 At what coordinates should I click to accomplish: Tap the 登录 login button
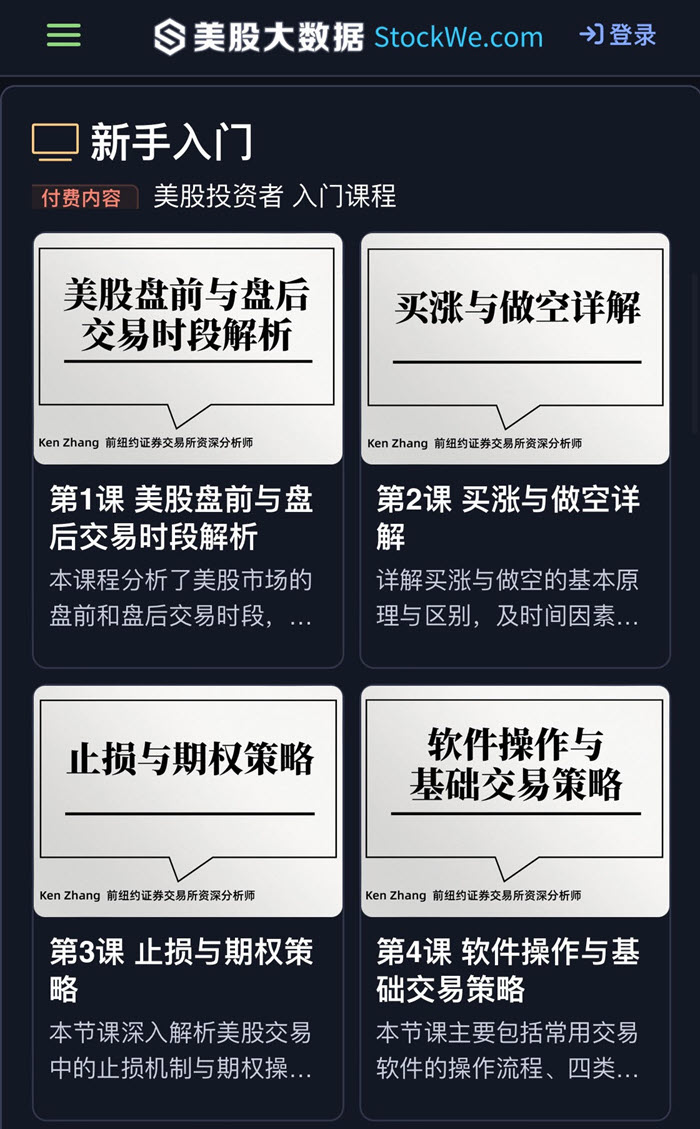coord(618,35)
